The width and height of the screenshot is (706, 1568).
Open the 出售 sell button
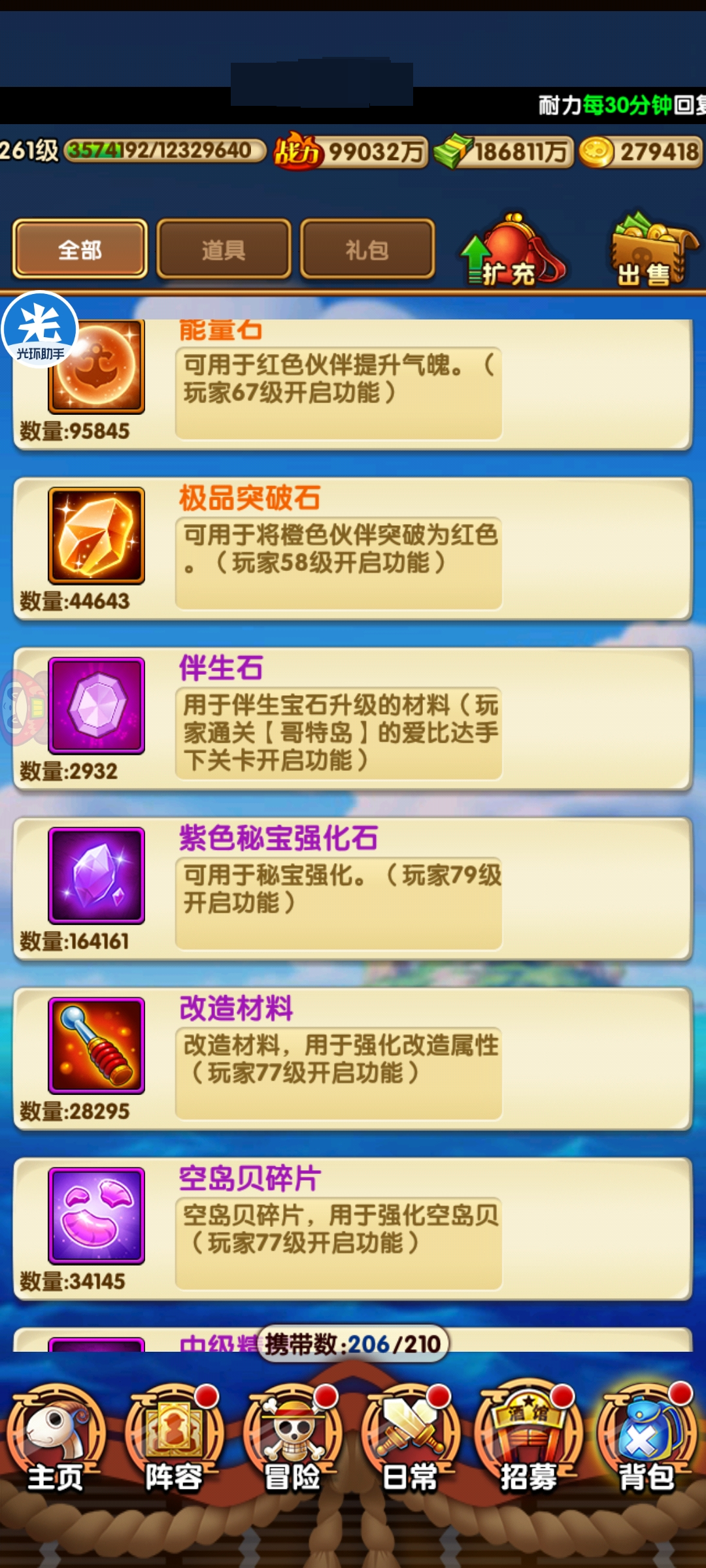point(652,252)
